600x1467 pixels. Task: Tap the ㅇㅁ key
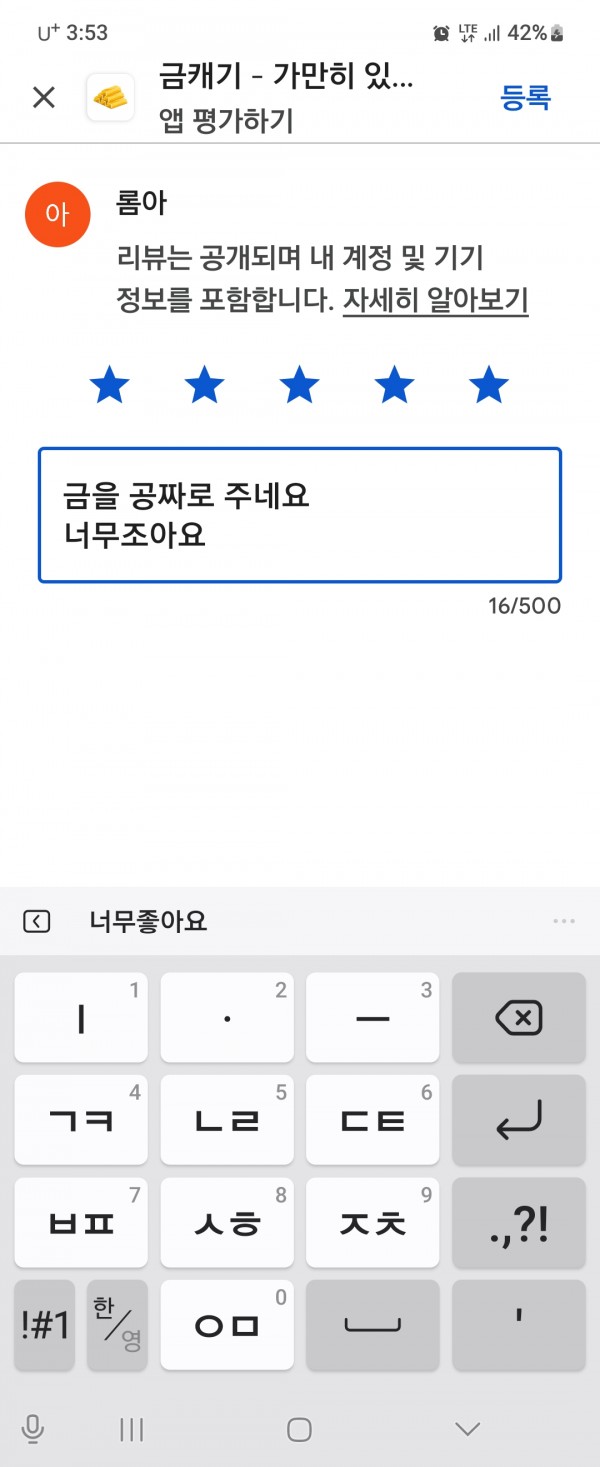(227, 1324)
